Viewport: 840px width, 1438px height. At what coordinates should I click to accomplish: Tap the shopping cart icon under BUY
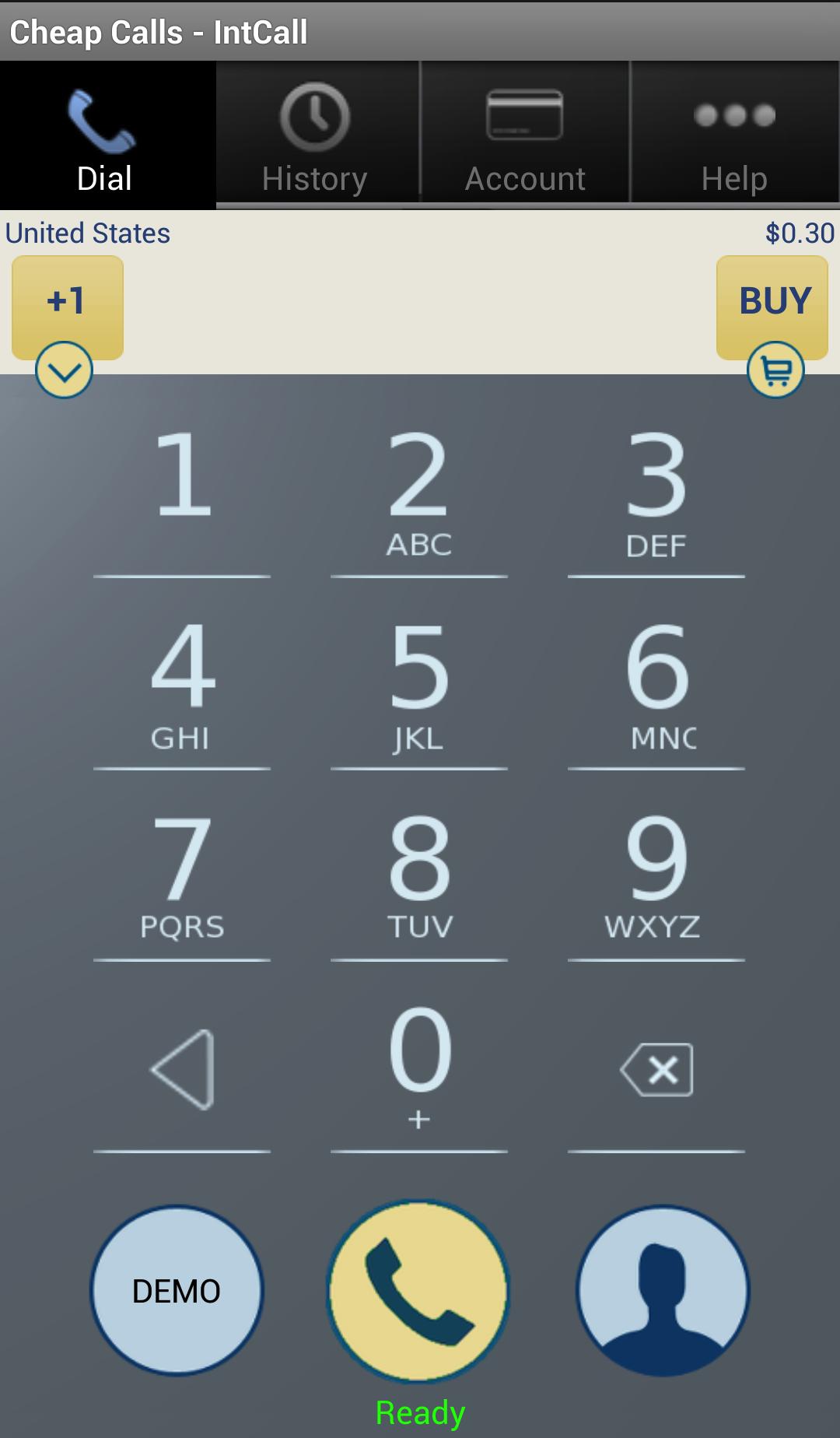pyautogui.click(x=775, y=371)
